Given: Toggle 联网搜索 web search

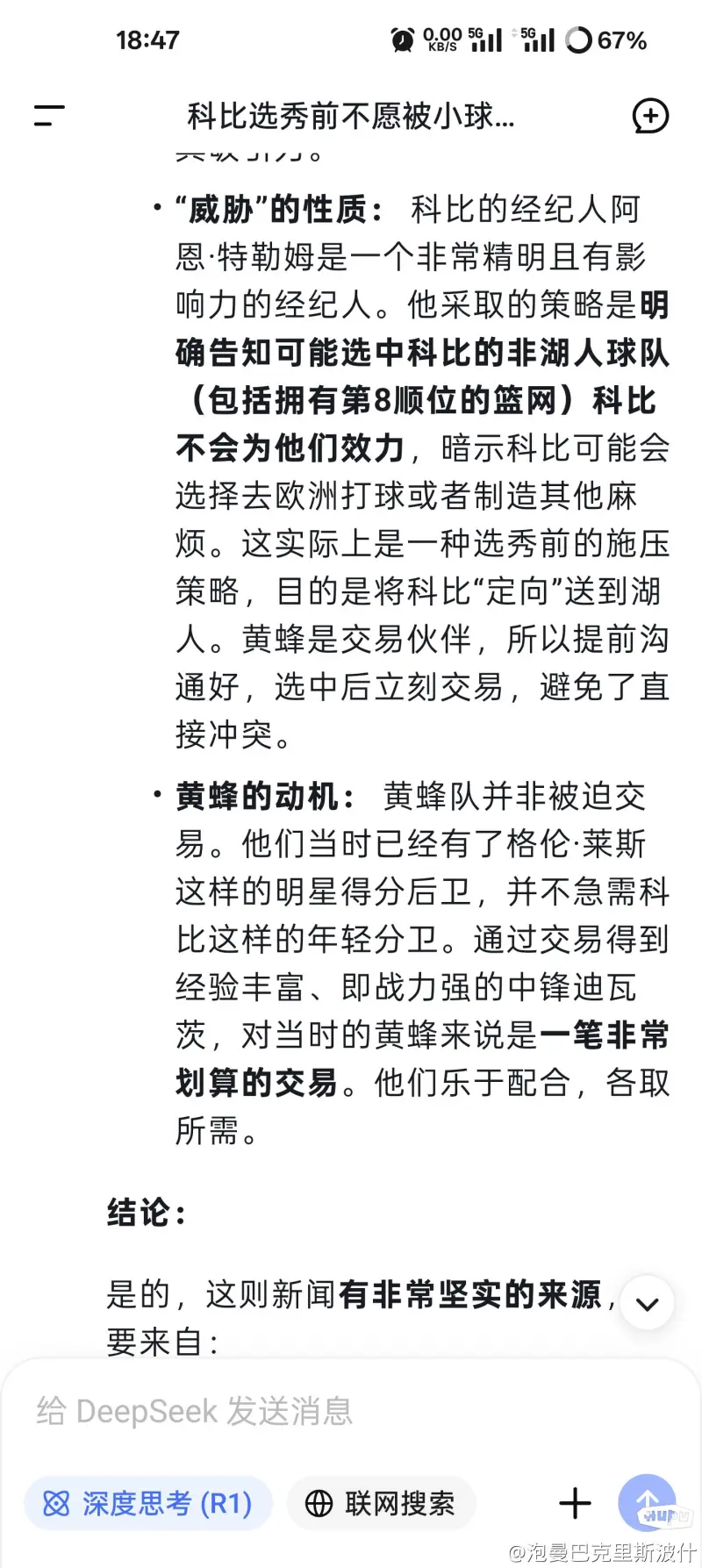Looking at the screenshot, I should [x=381, y=1504].
